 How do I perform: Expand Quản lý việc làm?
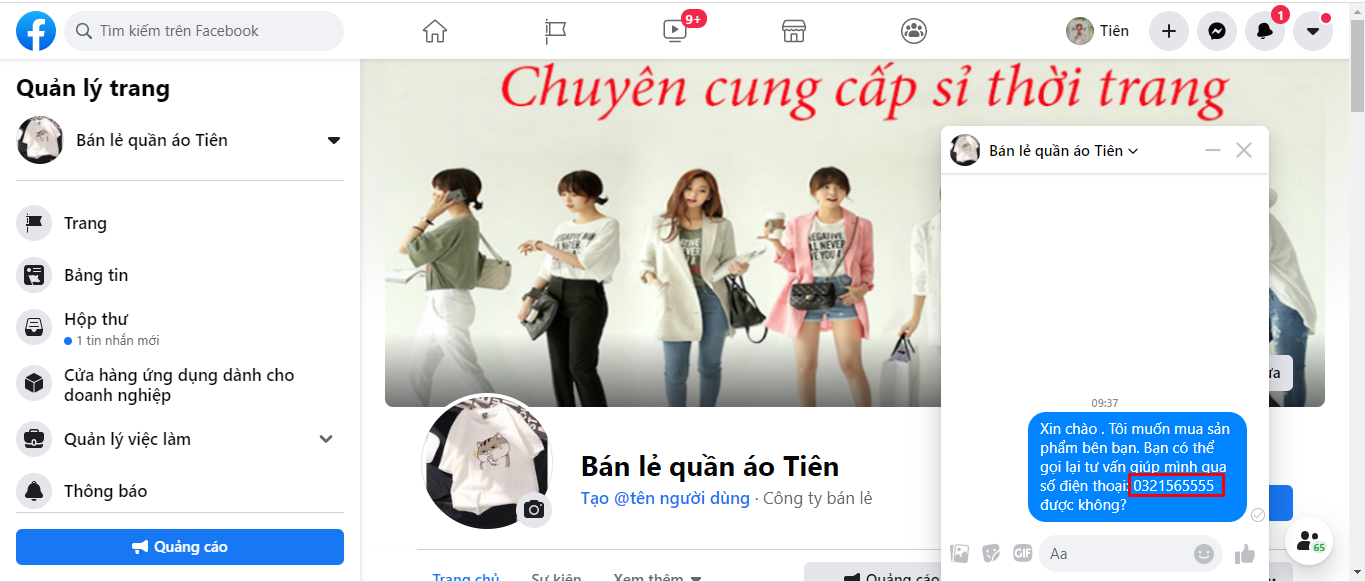tap(326, 439)
